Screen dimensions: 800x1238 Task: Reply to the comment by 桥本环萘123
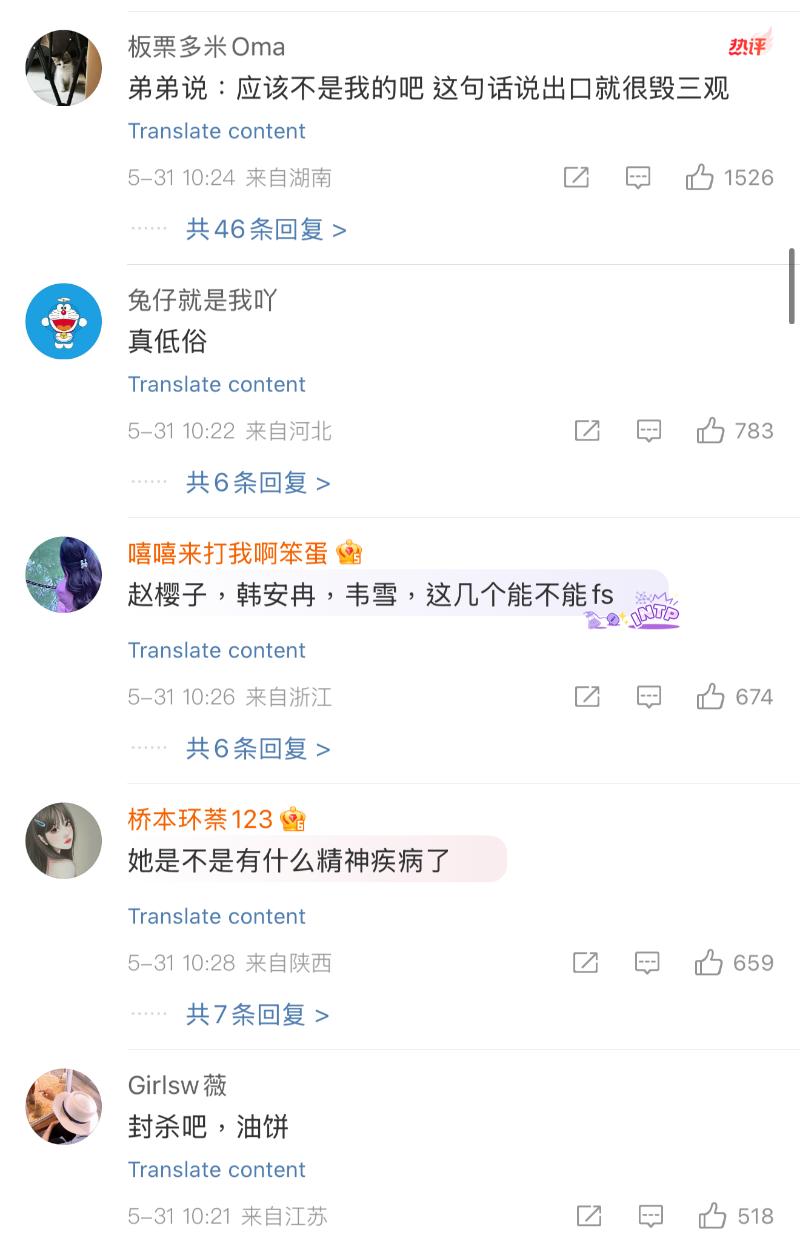tap(647, 963)
